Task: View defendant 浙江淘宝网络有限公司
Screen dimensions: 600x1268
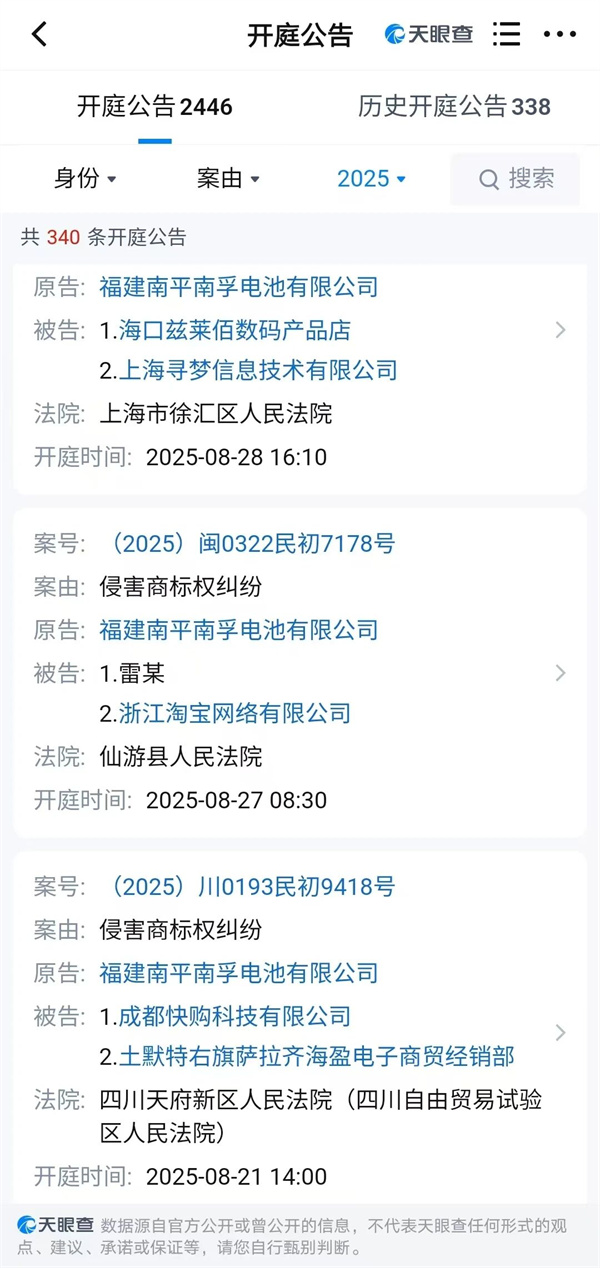Action: coord(235,713)
